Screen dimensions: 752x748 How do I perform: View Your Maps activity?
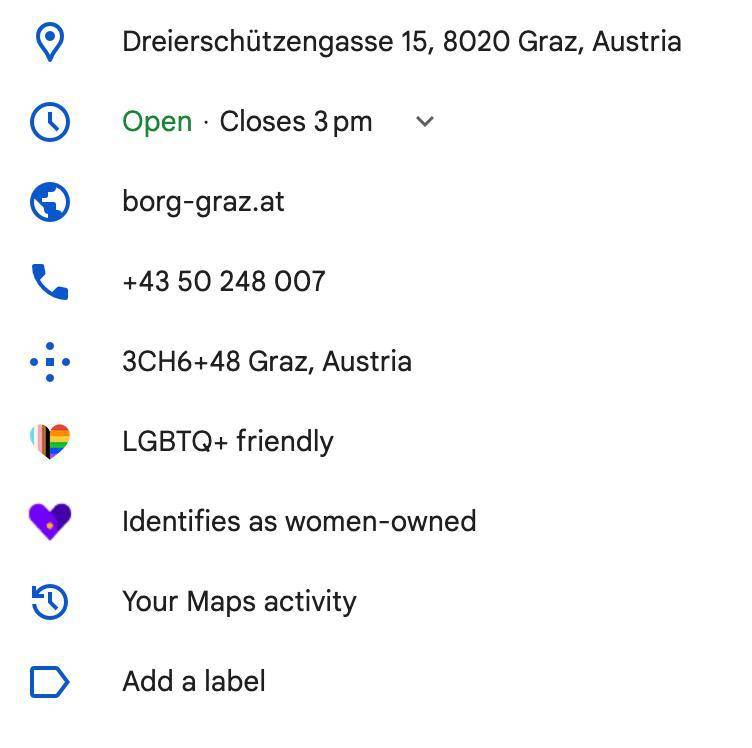pos(238,602)
